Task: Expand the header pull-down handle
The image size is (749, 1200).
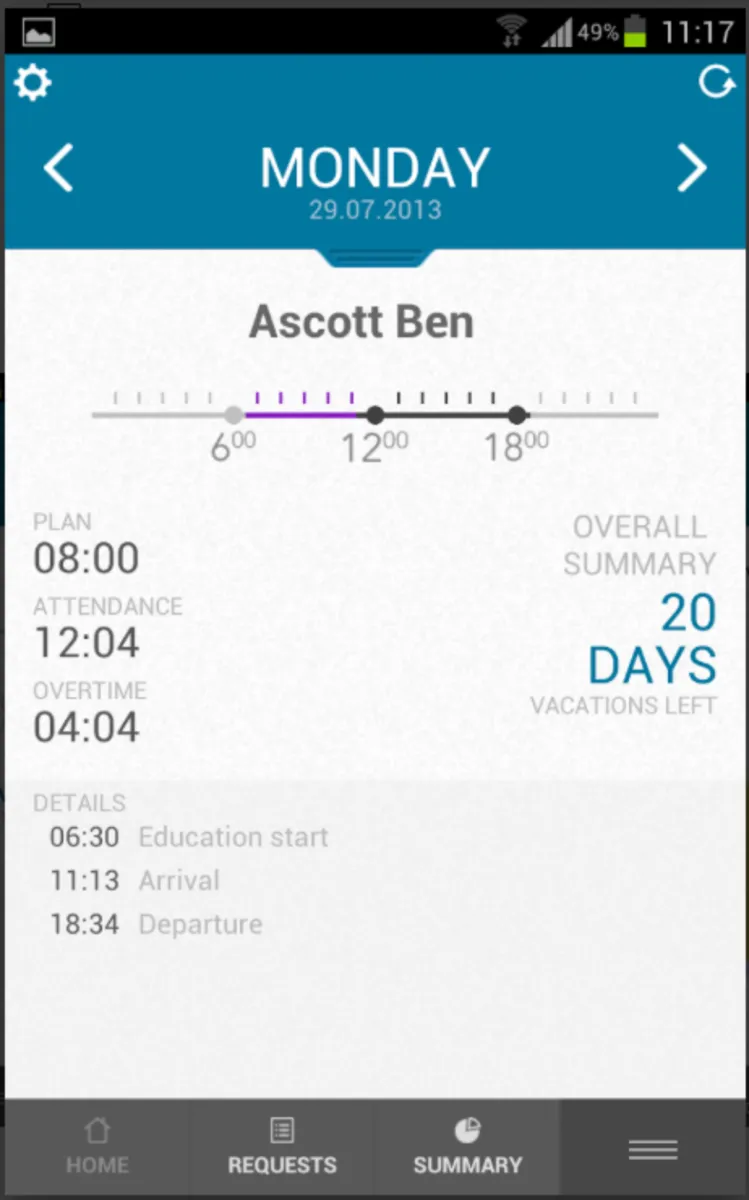Action: [375, 259]
